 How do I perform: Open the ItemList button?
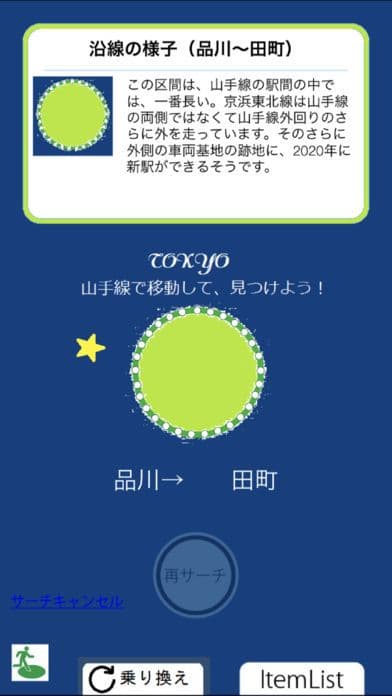302,679
